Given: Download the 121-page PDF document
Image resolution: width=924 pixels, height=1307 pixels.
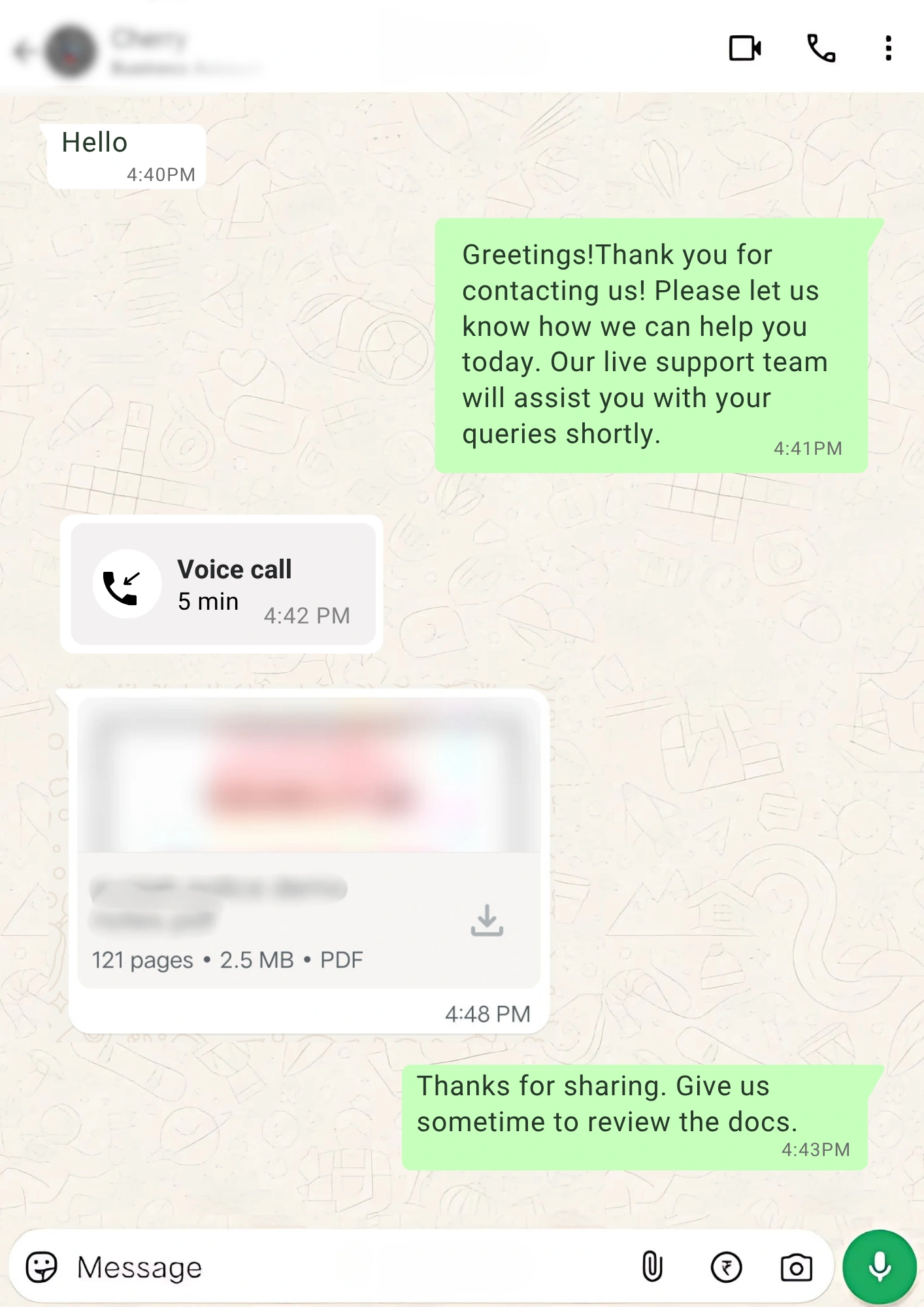Looking at the screenshot, I should (x=487, y=920).
